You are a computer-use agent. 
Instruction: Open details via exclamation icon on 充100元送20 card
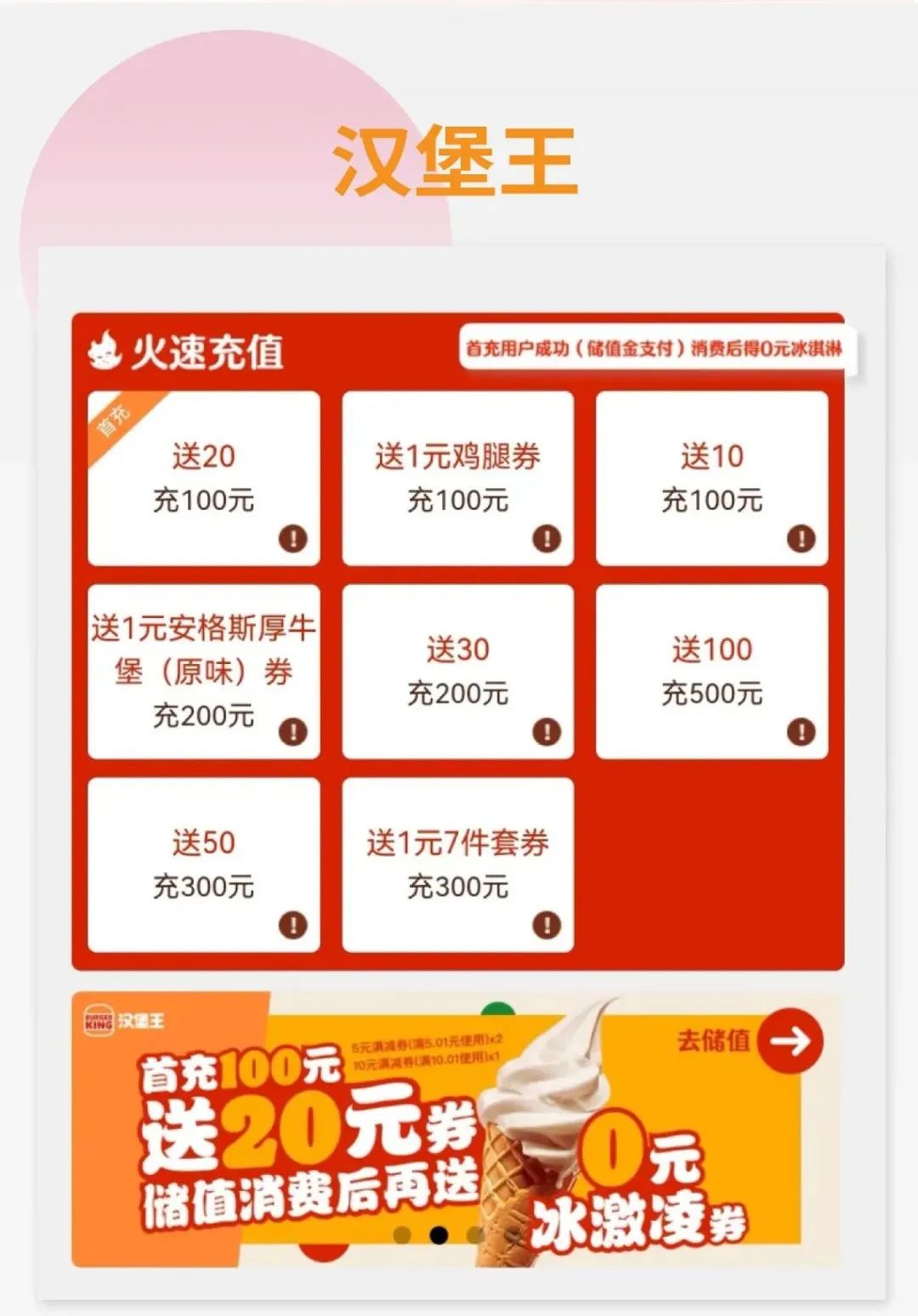click(291, 538)
